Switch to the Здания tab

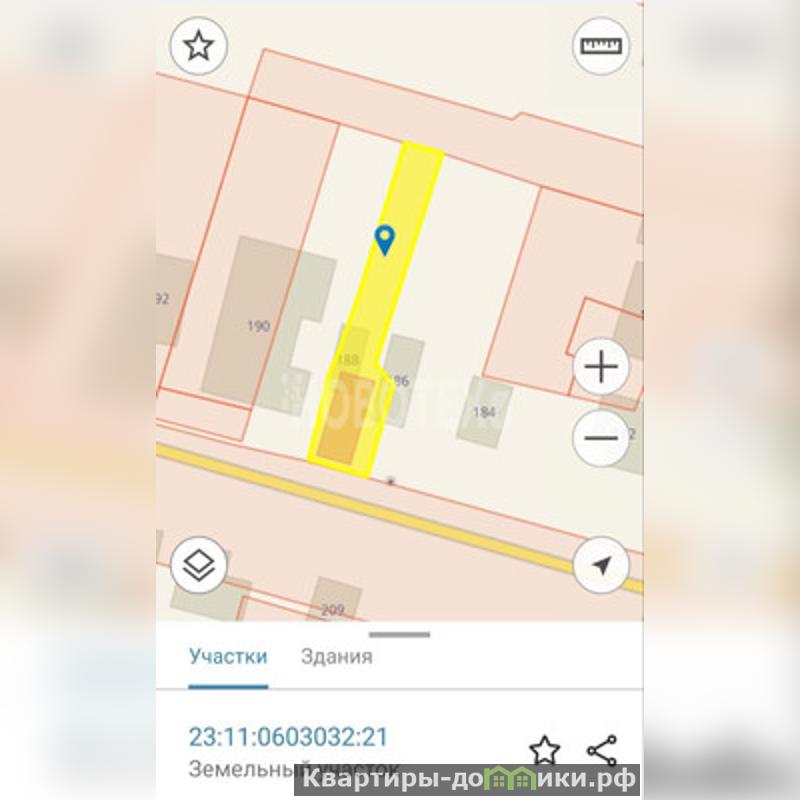tap(337, 657)
